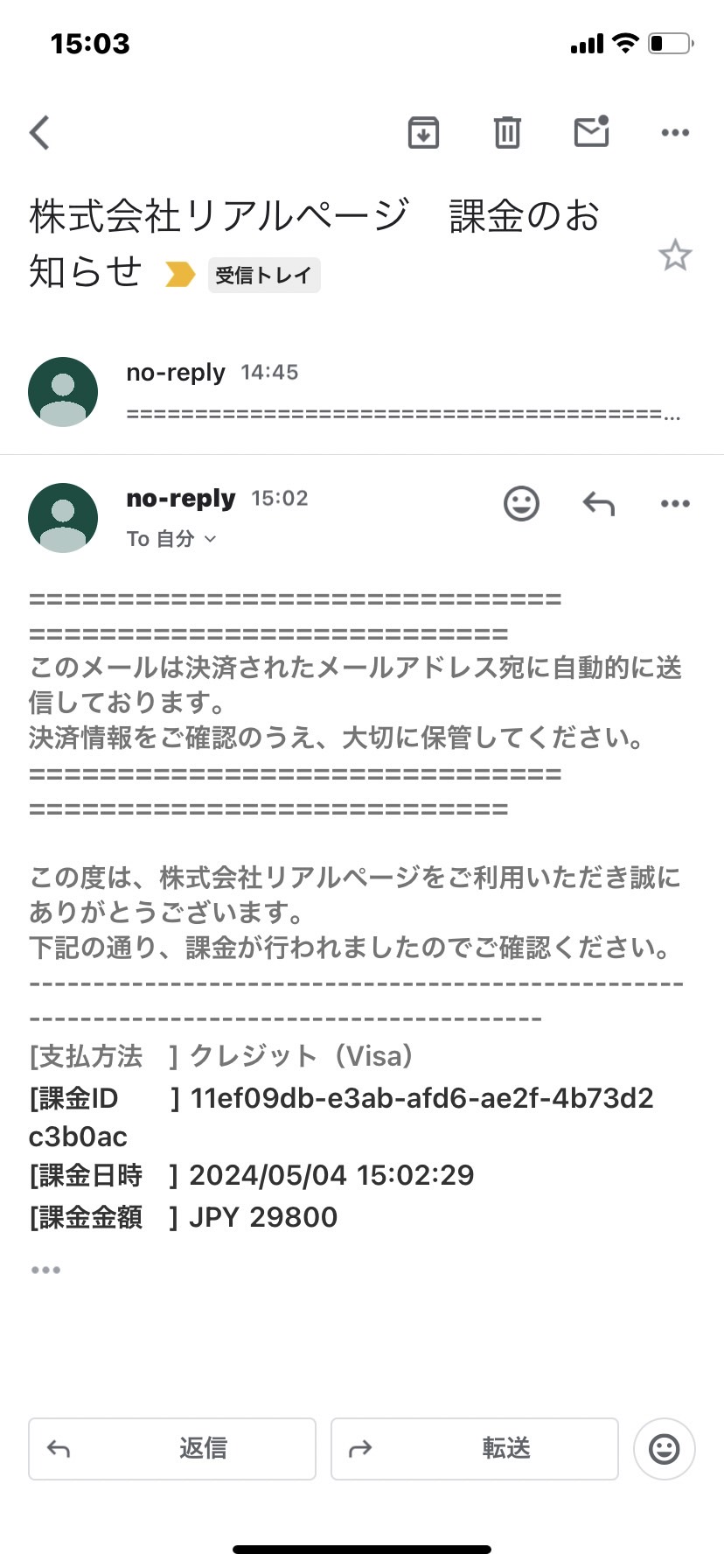Open the top toolbar overflow menu
The width and height of the screenshot is (724, 1568).
pos(675,133)
